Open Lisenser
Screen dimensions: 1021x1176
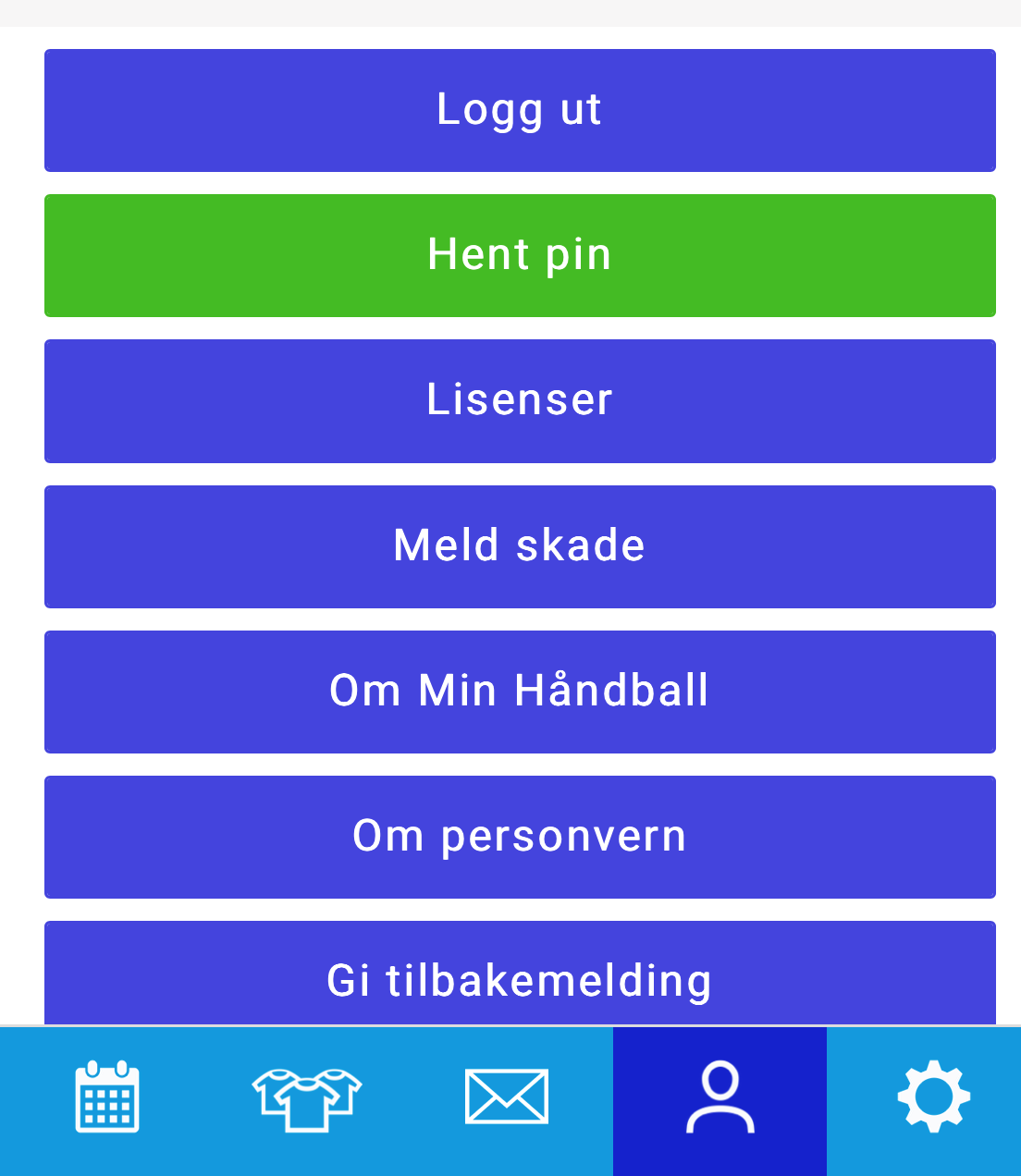(520, 400)
